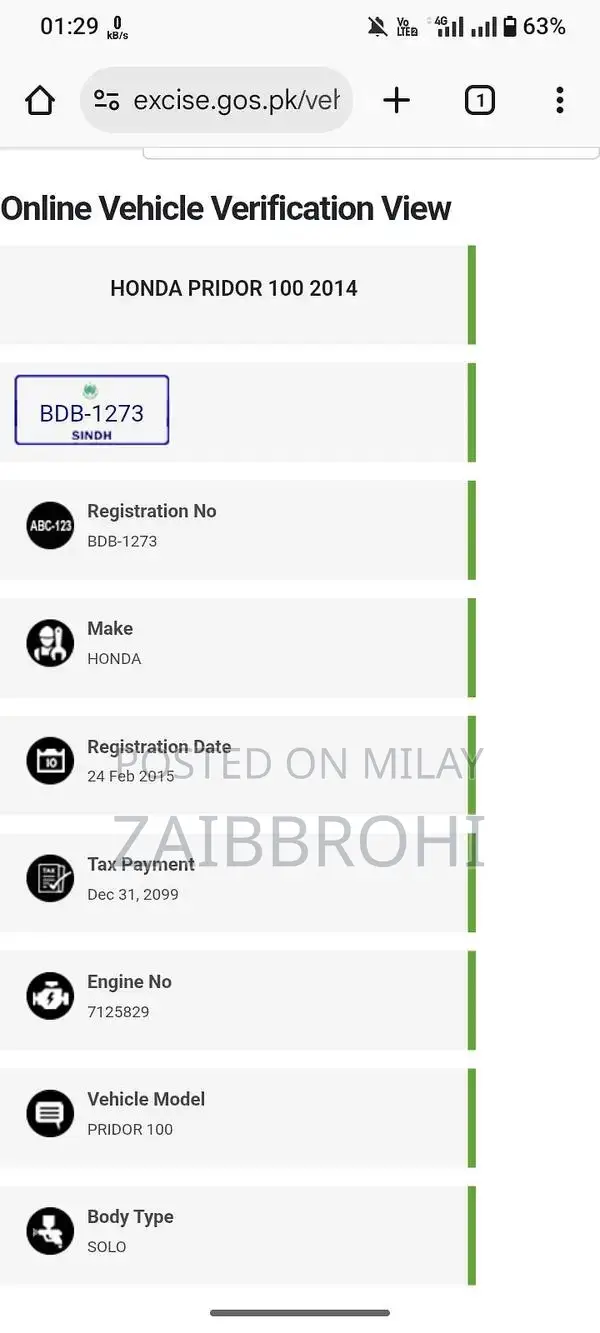Tap the excise.gos.pk address bar
The height and width of the screenshot is (1333, 600).
[x=236, y=100]
